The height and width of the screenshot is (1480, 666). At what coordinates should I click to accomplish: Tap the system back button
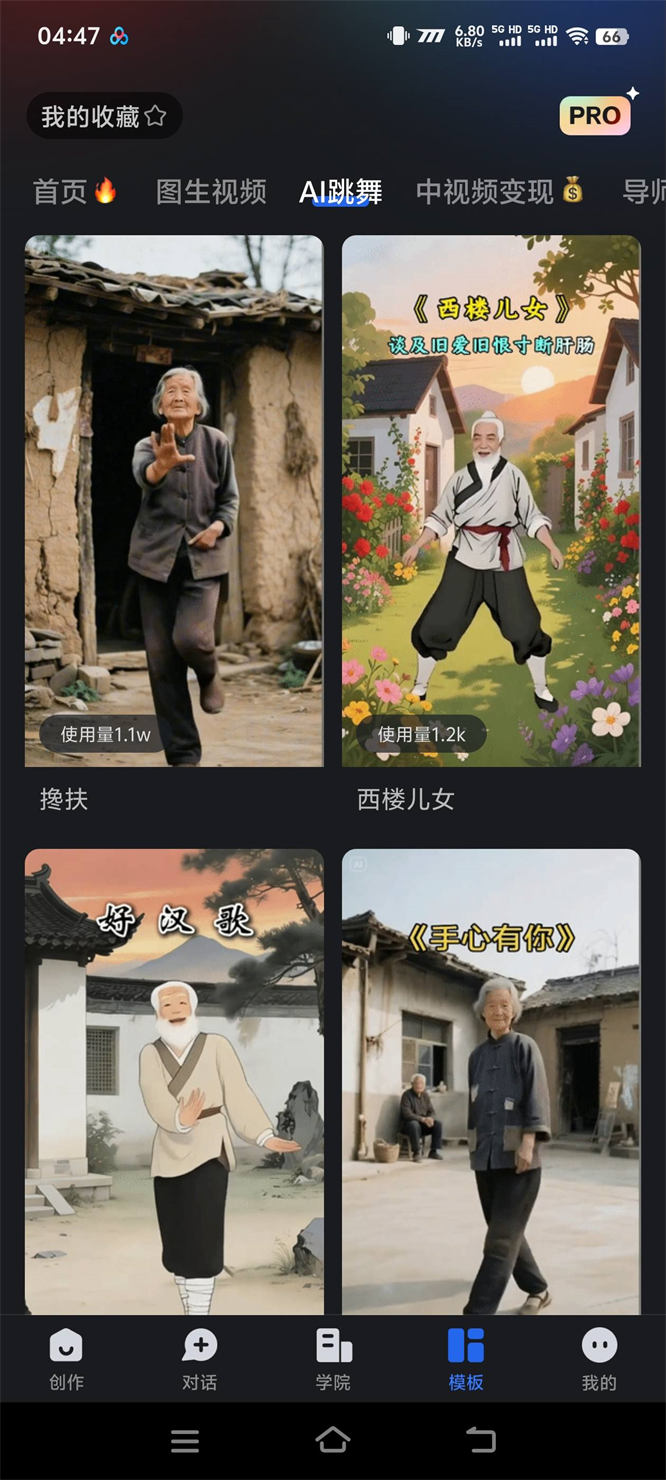[x=481, y=1440]
